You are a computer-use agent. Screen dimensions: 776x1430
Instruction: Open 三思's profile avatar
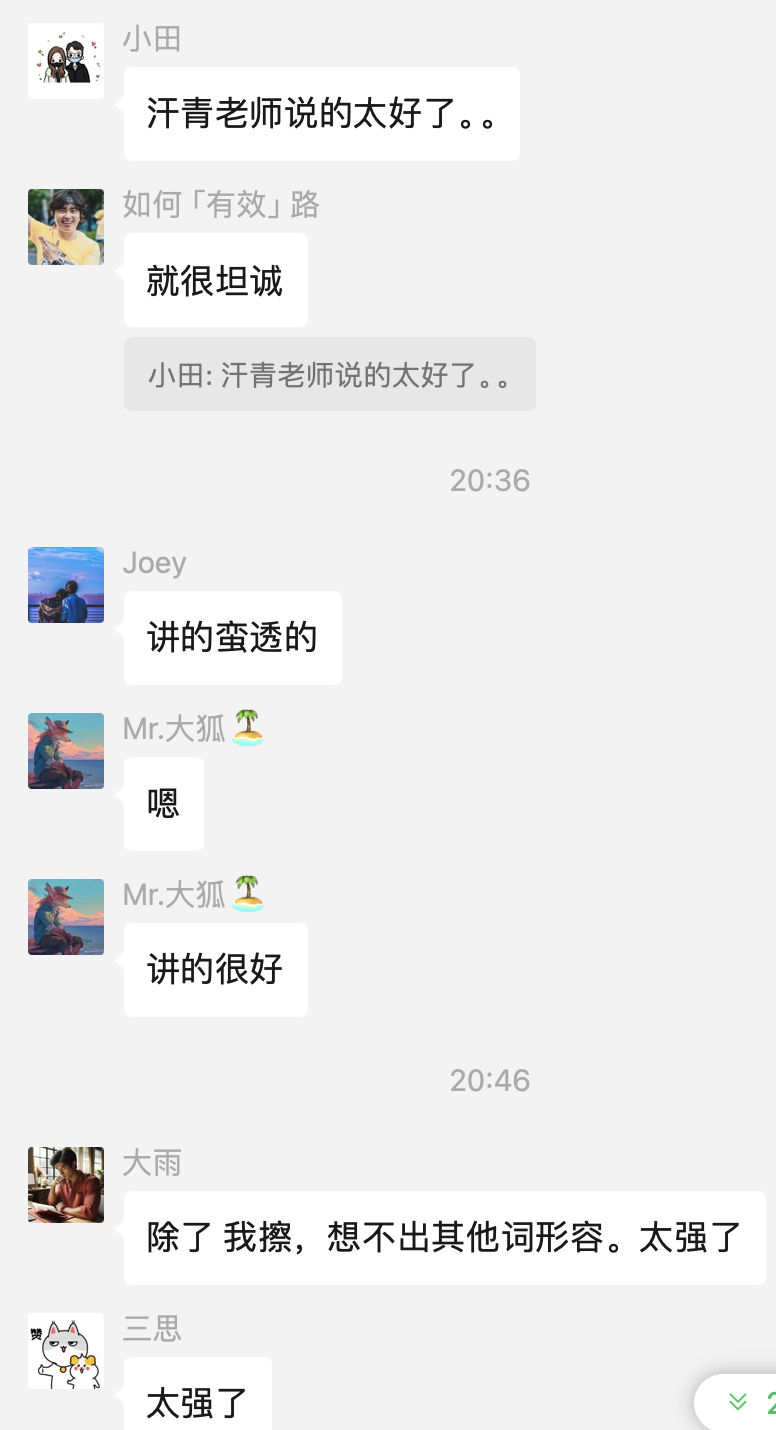pyautogui.click(x=66, y=1351)
